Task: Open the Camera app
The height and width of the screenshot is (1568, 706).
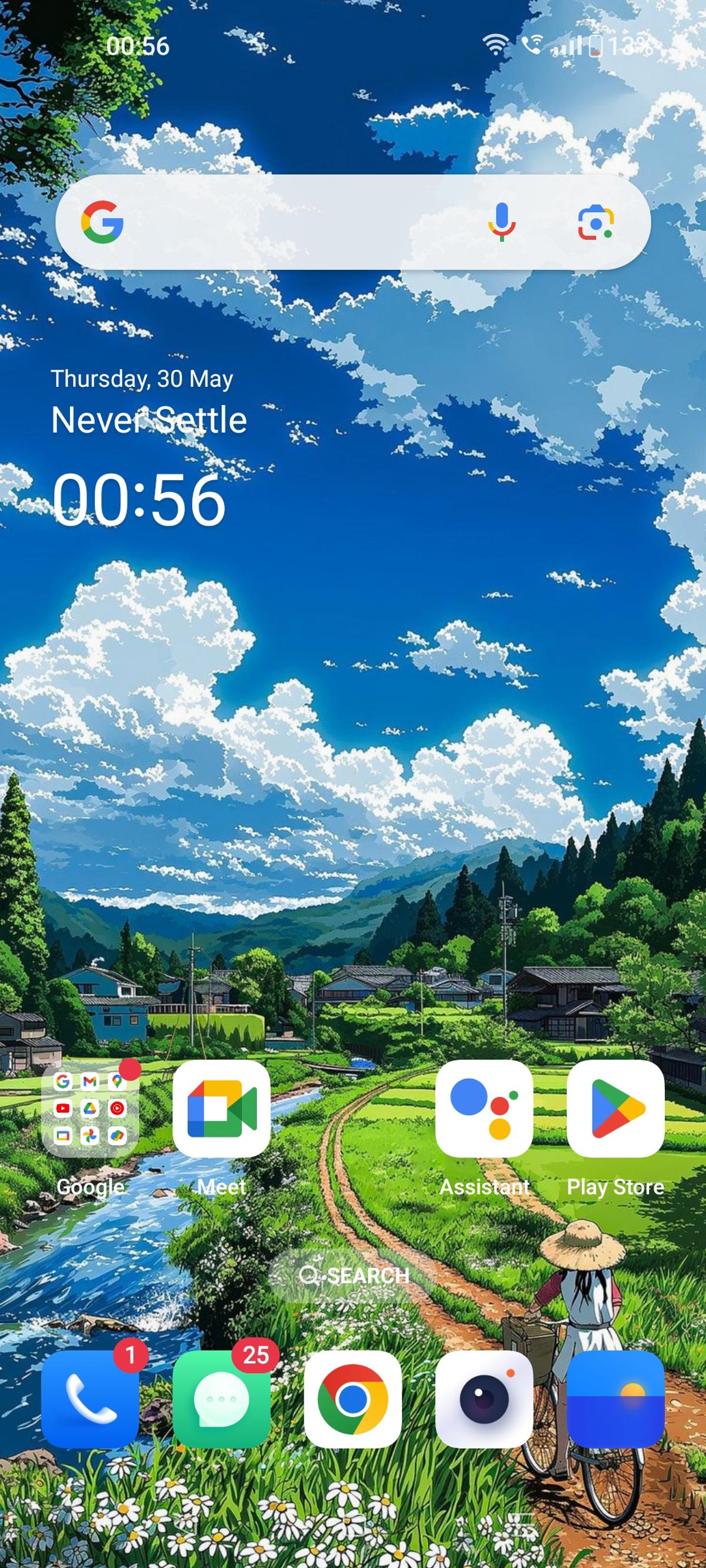Action: click(x=484, y=1399)
